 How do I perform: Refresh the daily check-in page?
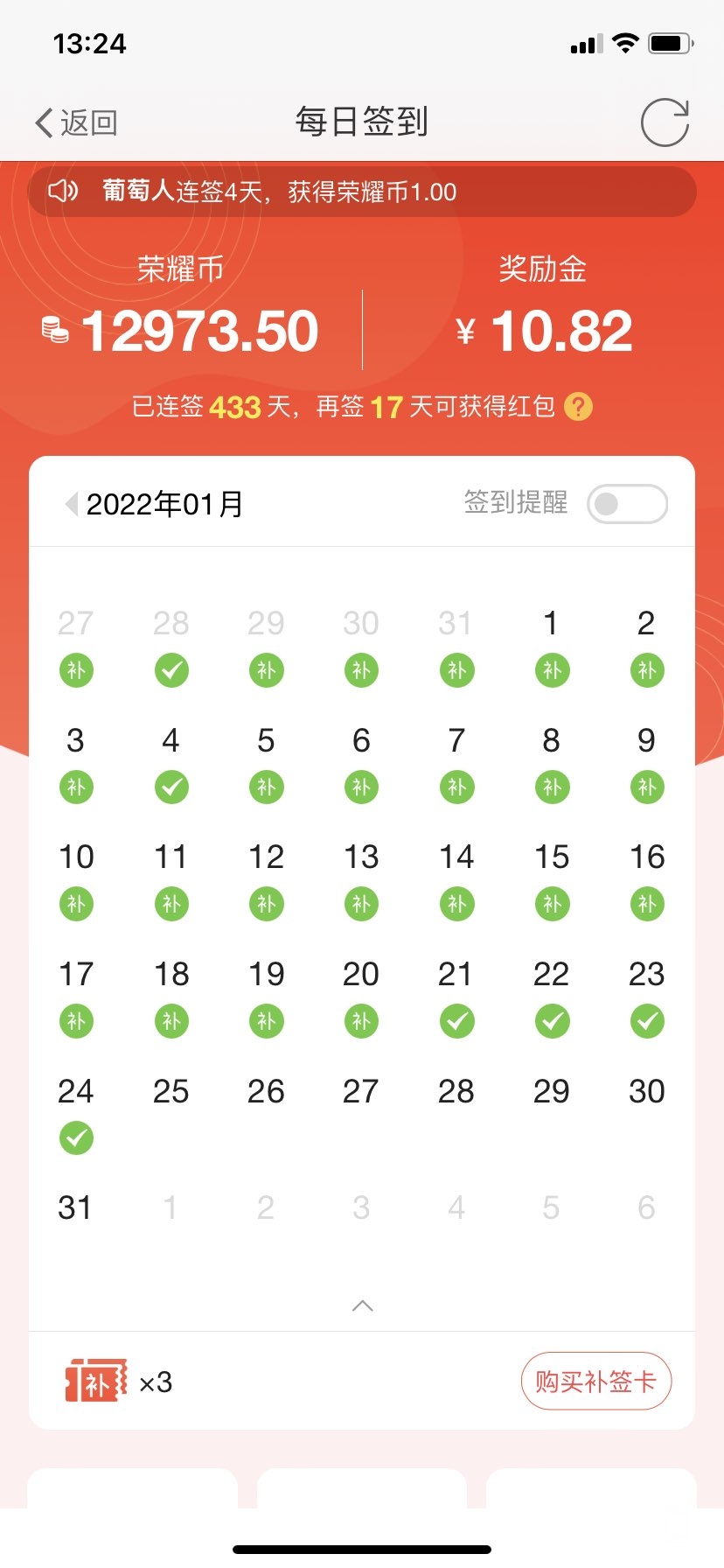665,122
